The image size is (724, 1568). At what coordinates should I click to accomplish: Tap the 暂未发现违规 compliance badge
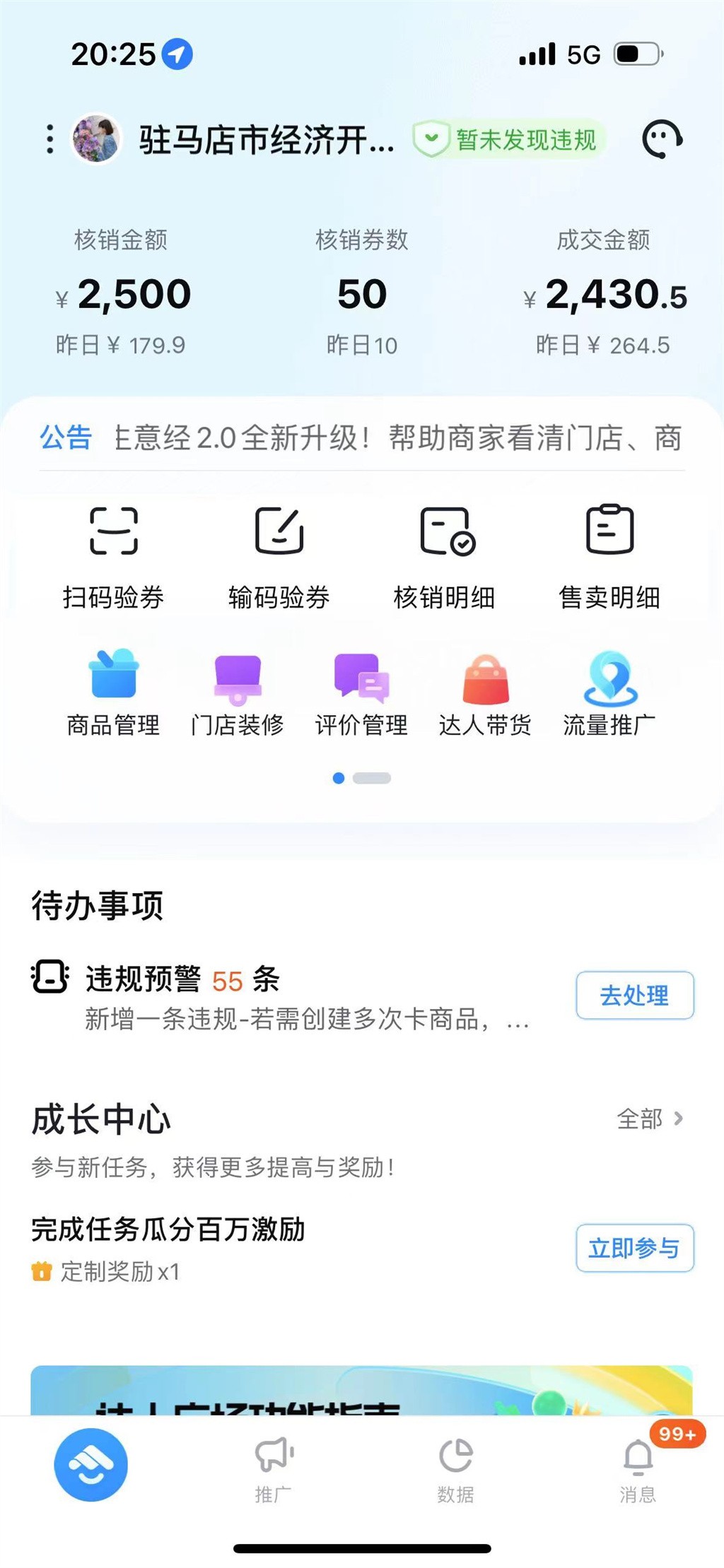[x=506, y=139]
